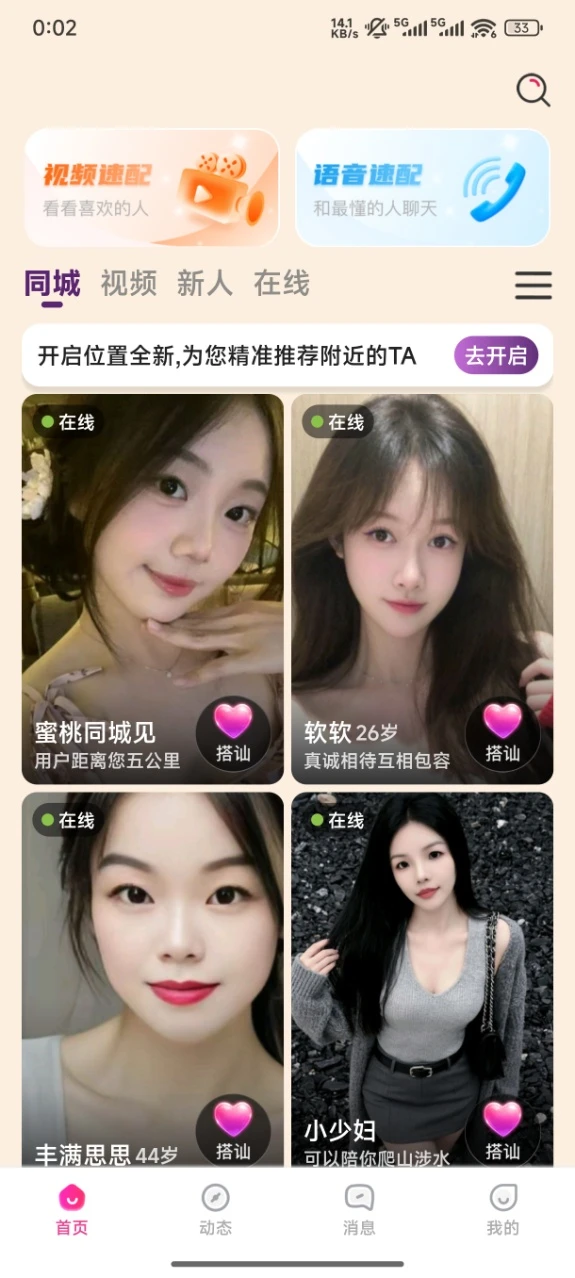This screenshot has height=1278, width=575.
Task: Open the 视频速配 video matching banner
Action: pyautogui.click(x=151, y=188)
